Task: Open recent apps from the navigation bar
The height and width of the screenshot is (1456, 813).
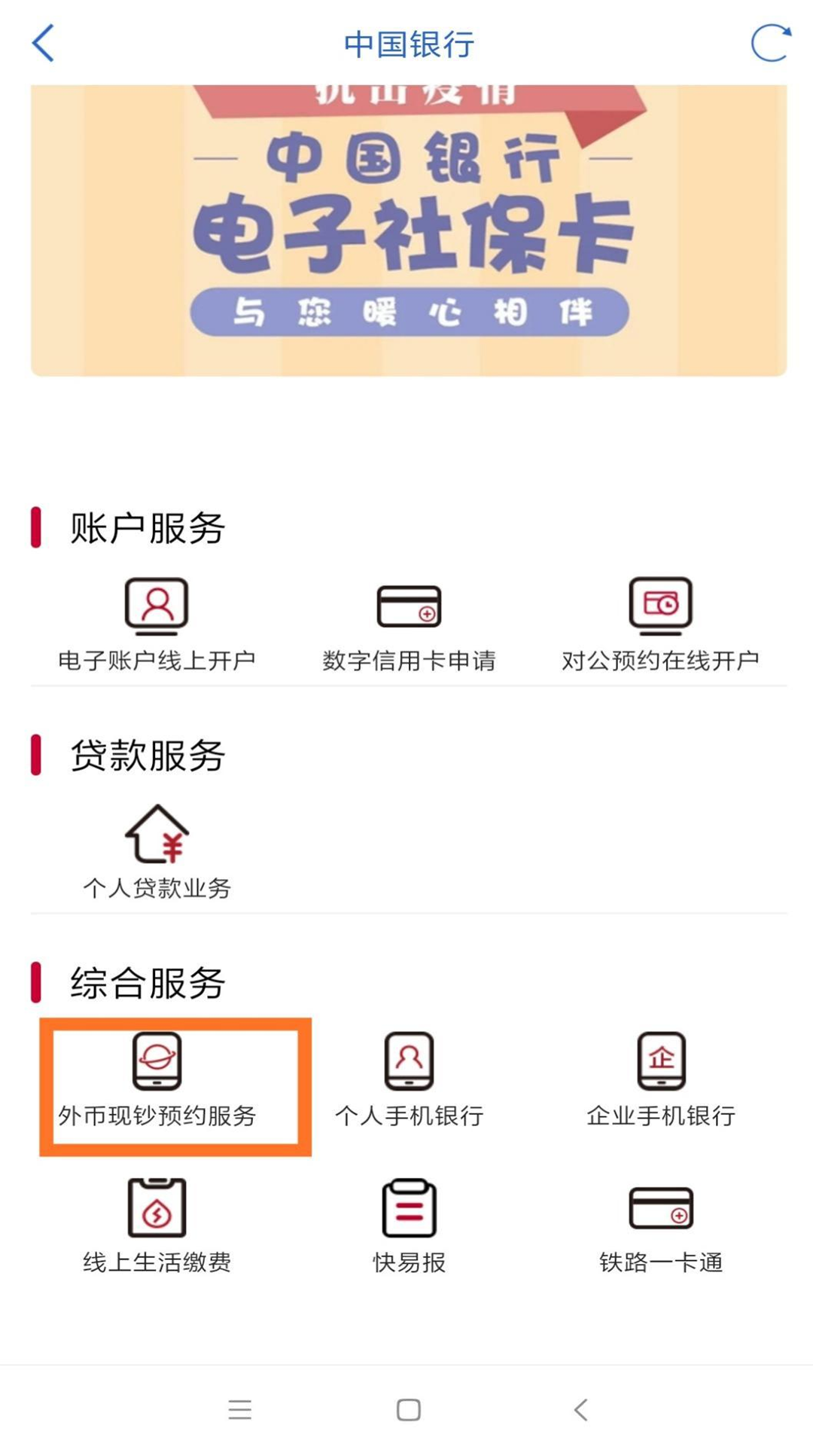Action: point(239,1409)
